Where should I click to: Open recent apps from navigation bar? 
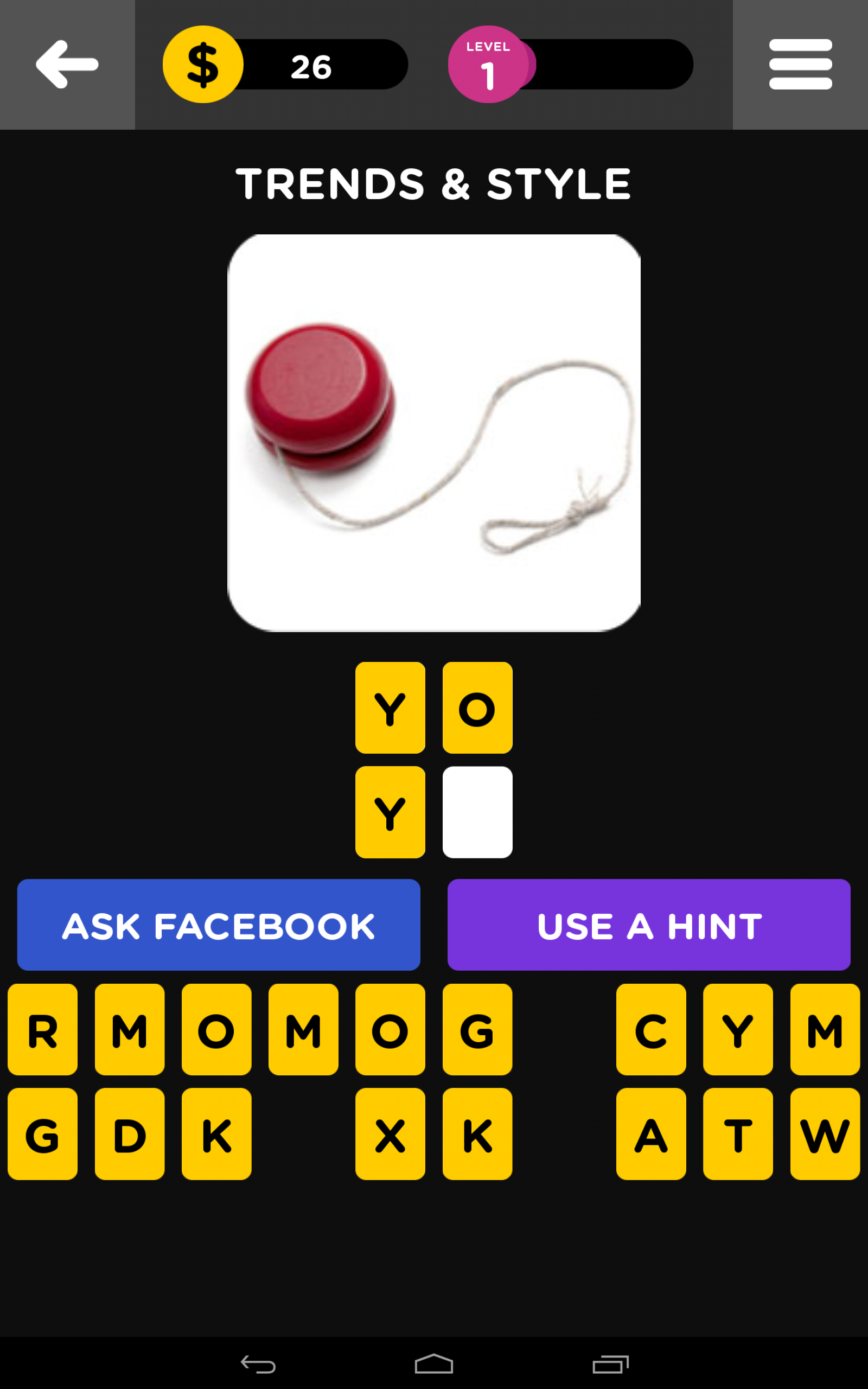click(610, 1363)
